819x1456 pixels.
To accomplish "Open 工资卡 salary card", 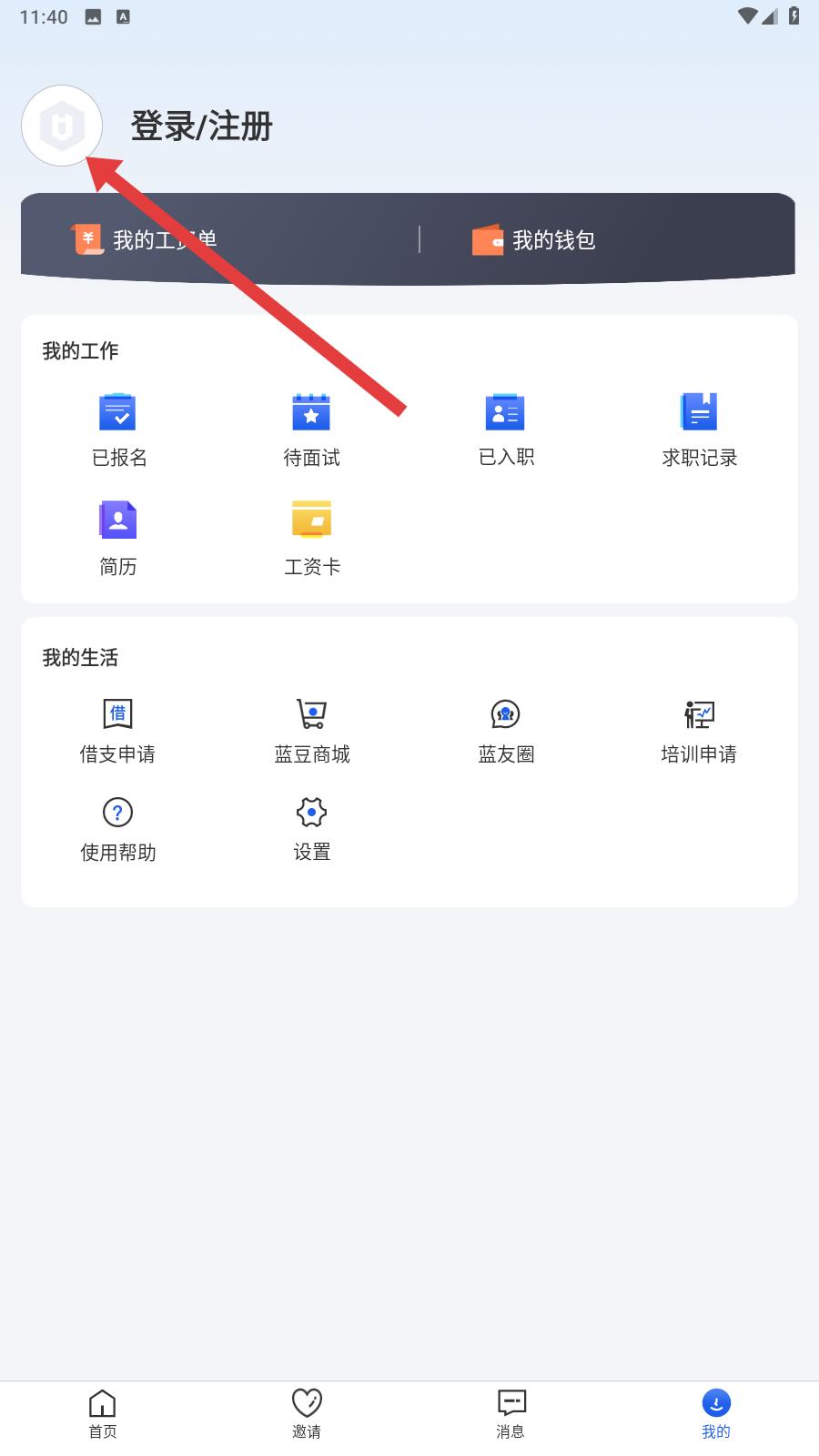I will [x=311, y=539].
